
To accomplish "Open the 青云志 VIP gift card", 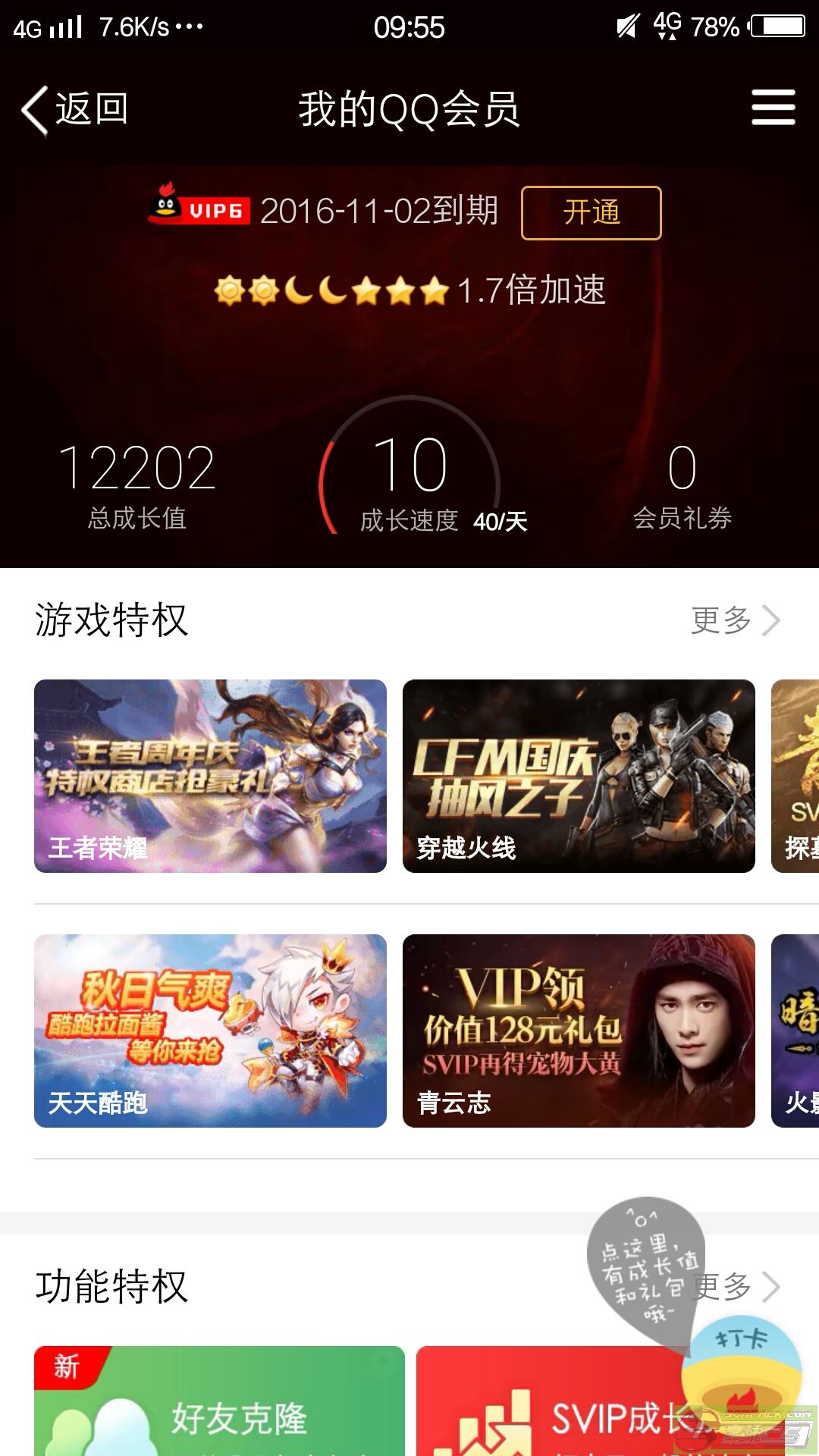I will pyautogui.click(x=579, y=1031).
